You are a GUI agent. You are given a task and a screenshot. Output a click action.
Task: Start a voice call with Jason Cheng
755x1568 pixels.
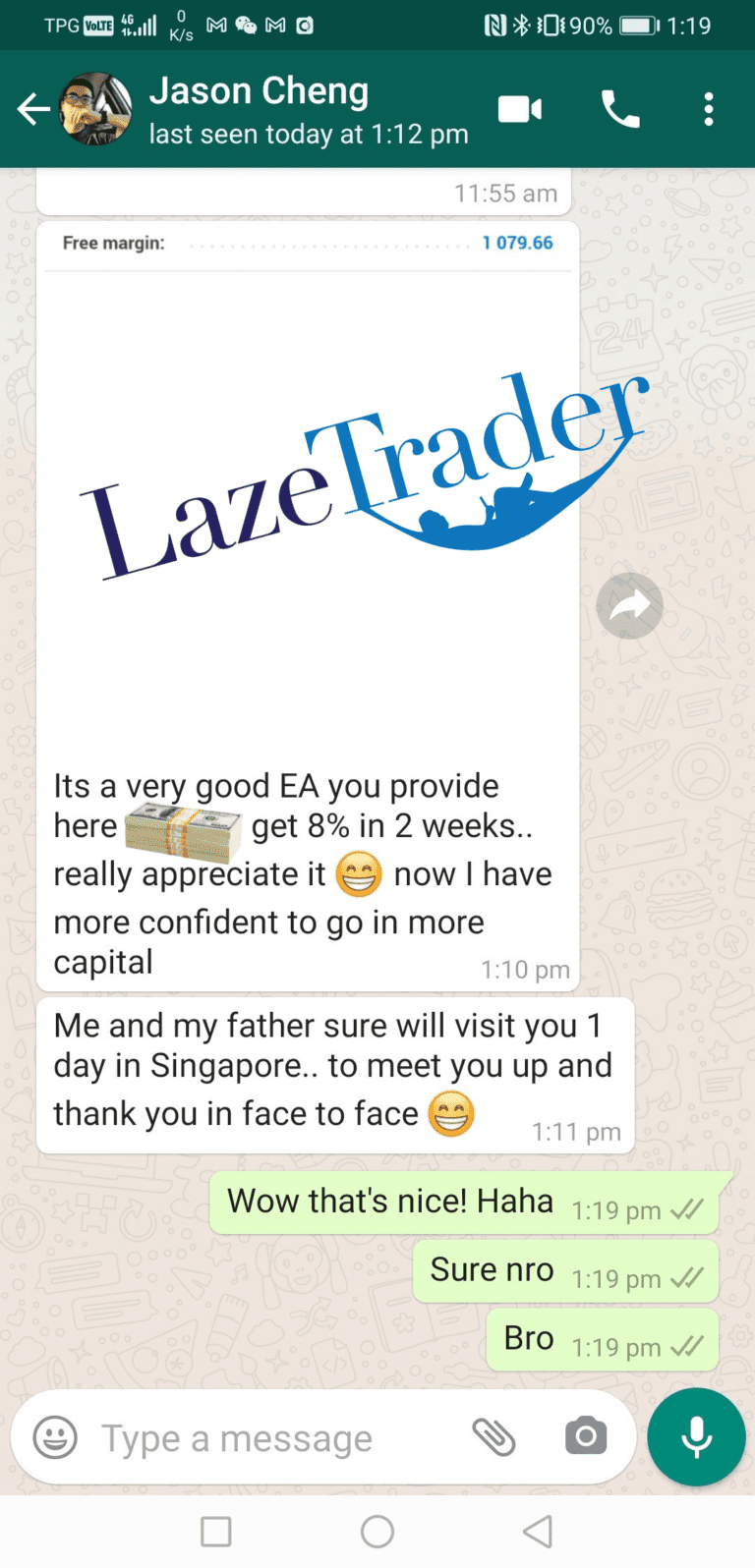620,109
